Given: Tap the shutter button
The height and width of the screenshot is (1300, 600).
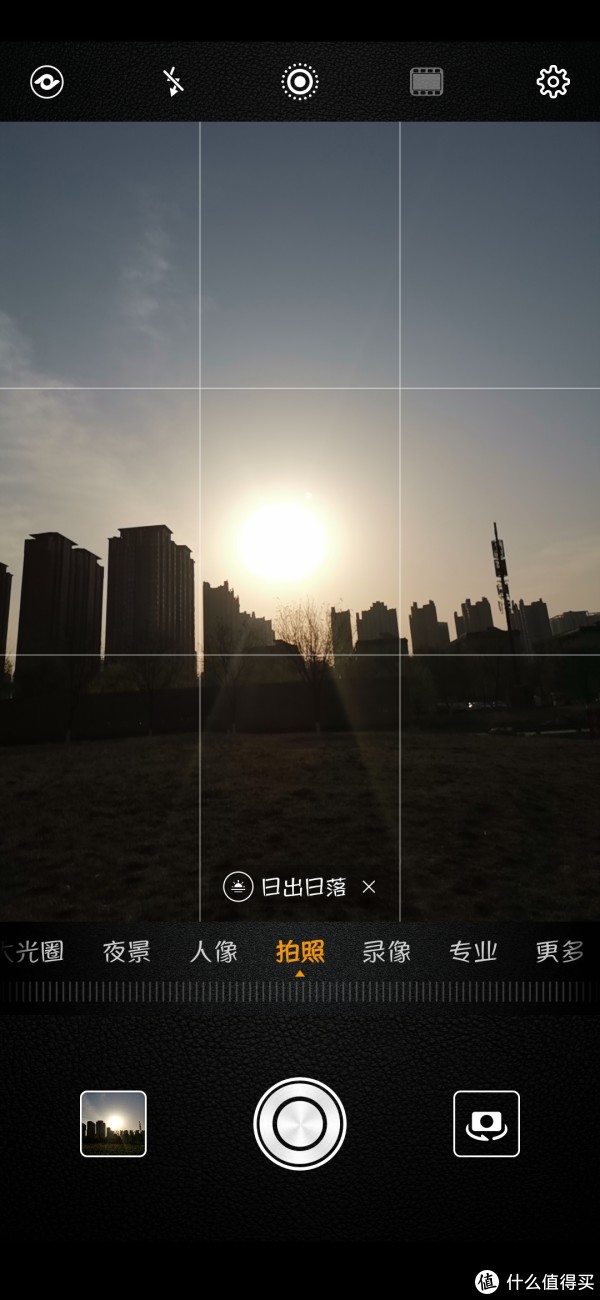Looking at the screenshot, I should coord(300,1123).
